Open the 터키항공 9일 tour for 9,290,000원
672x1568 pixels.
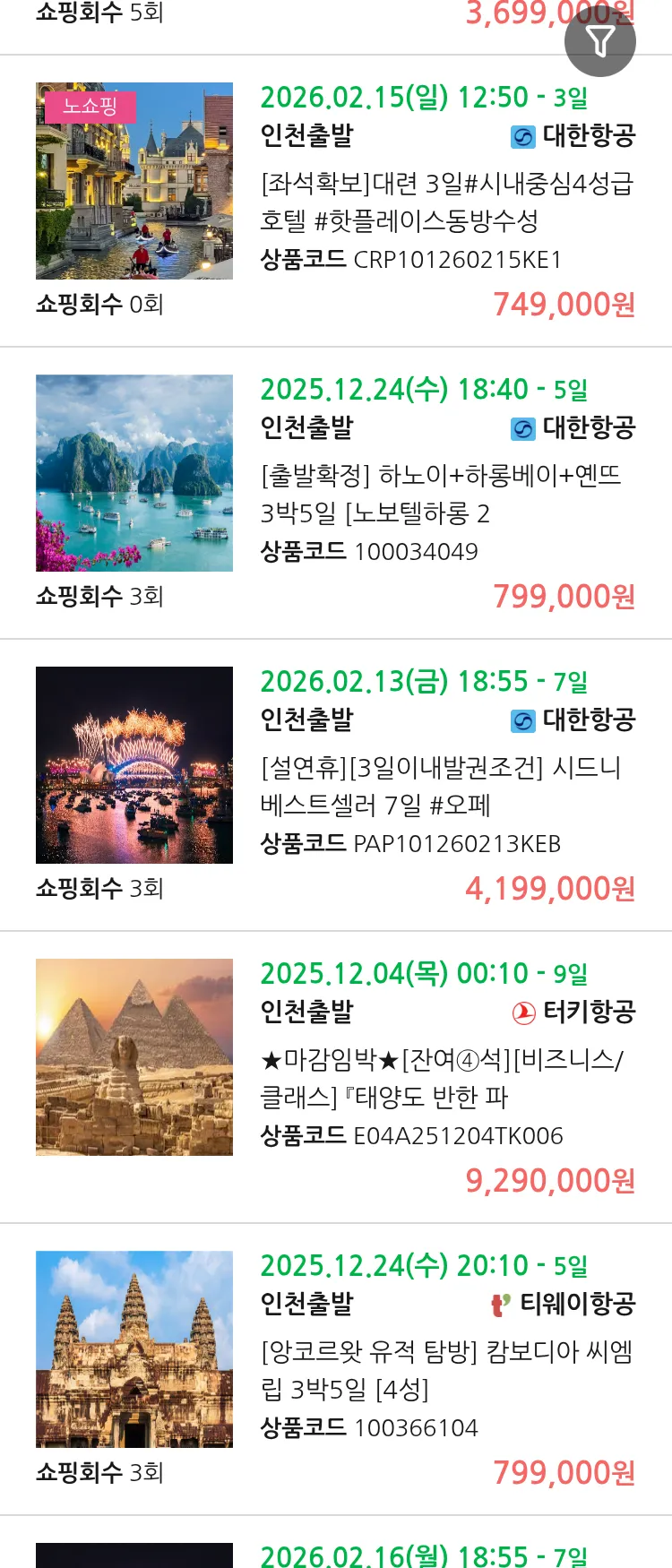[446, 1078]
